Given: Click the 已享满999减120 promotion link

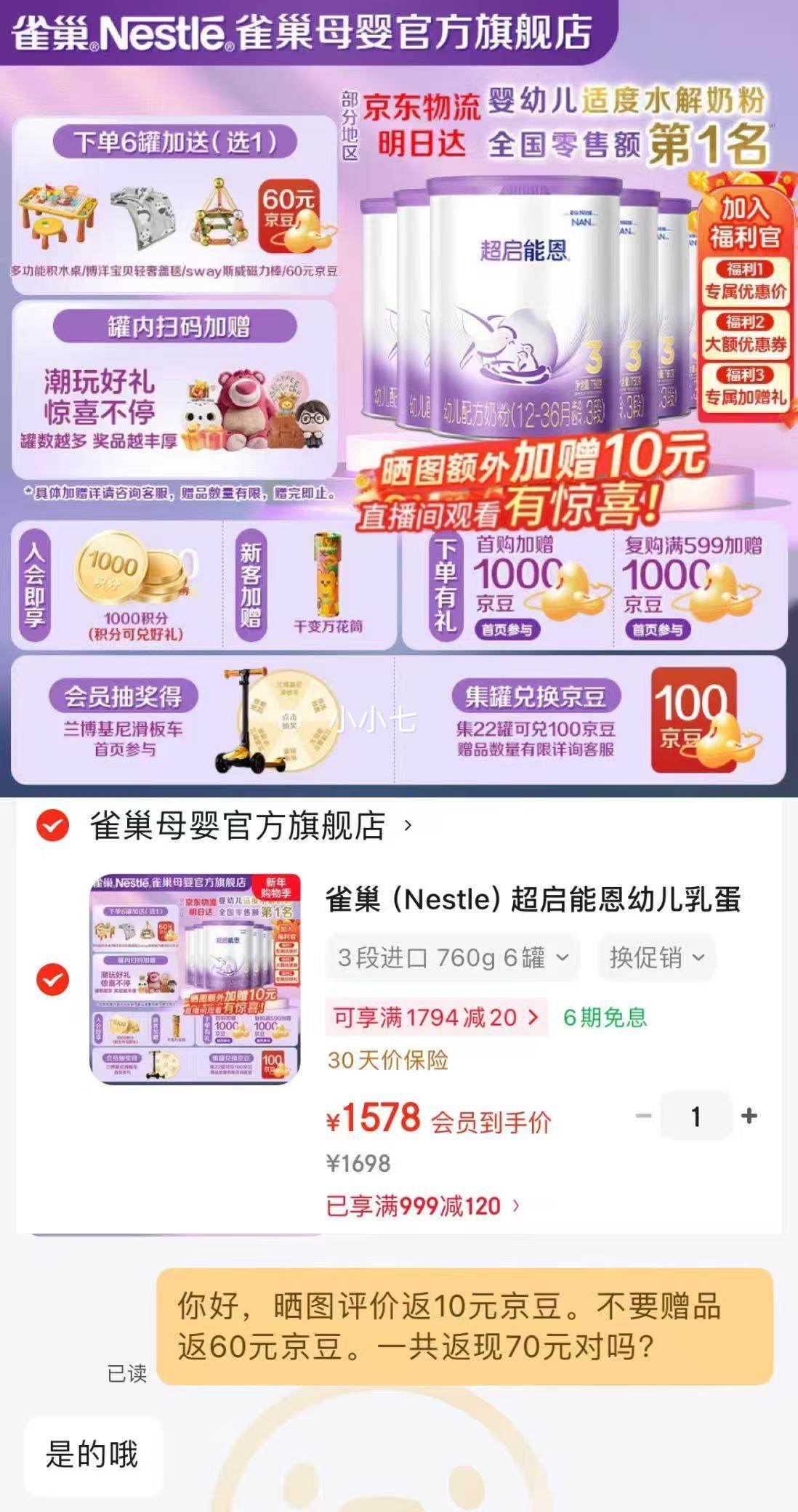Looking at the screenshot, I should (x=422, y=1202).
